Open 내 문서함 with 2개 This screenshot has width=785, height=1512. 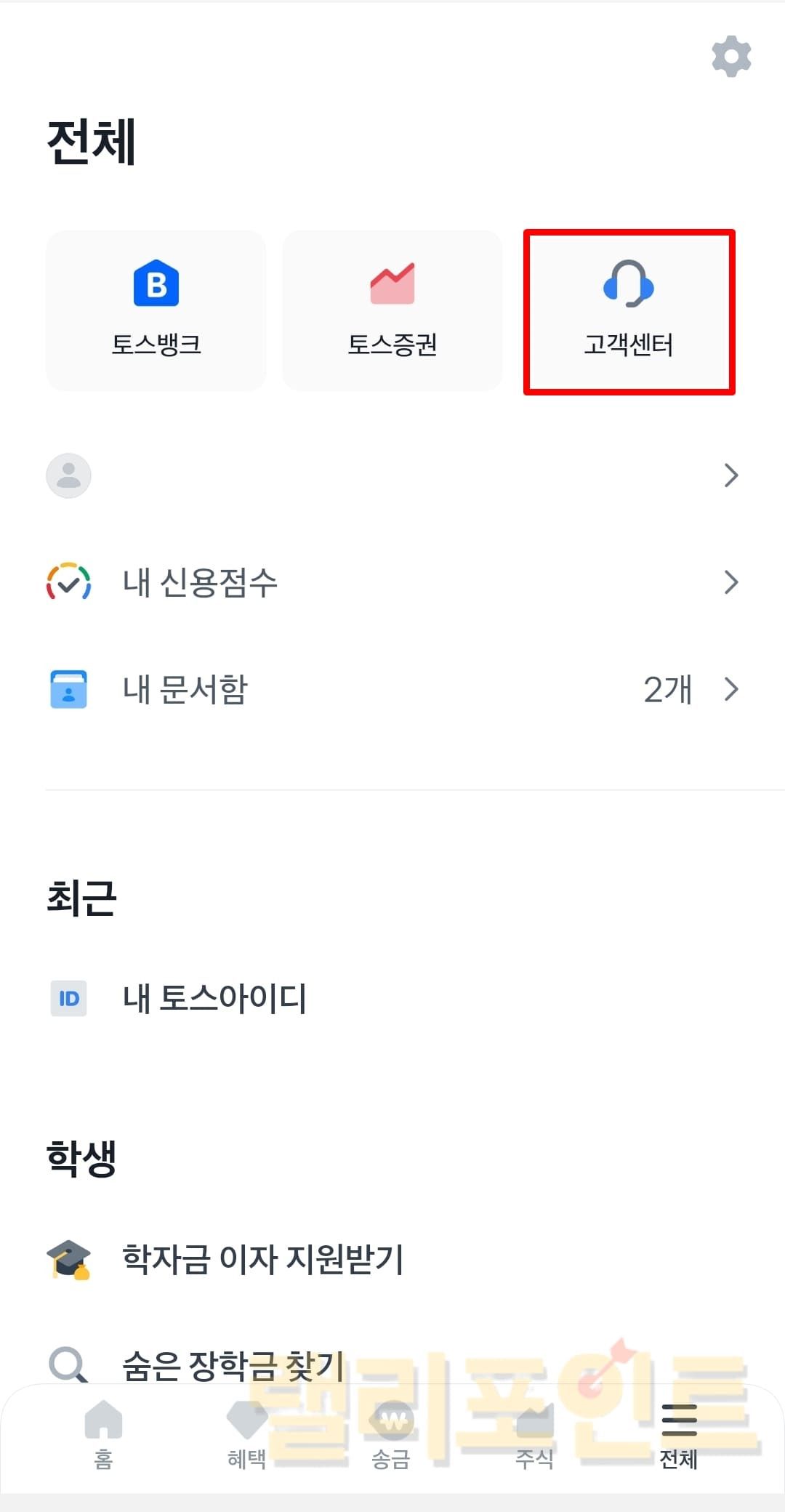coord(392,689)
